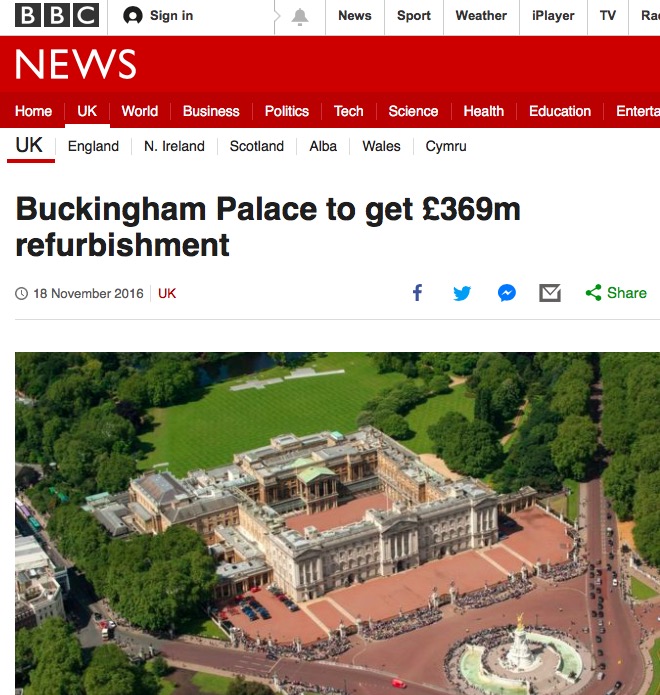Open the Science section
The image size is (660, 695).
413,111
